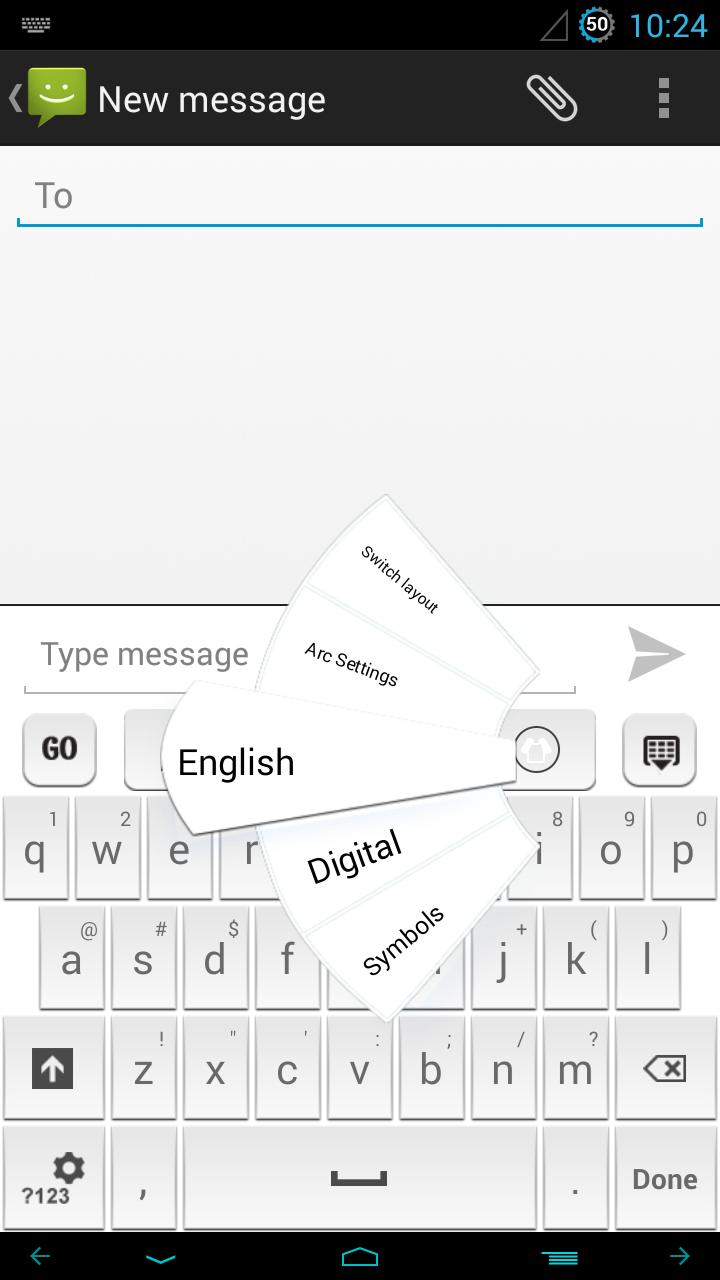This screenshot has height=1280, width=720.
Task: Open the ?123 settings key
Action: click(53, 1179)
